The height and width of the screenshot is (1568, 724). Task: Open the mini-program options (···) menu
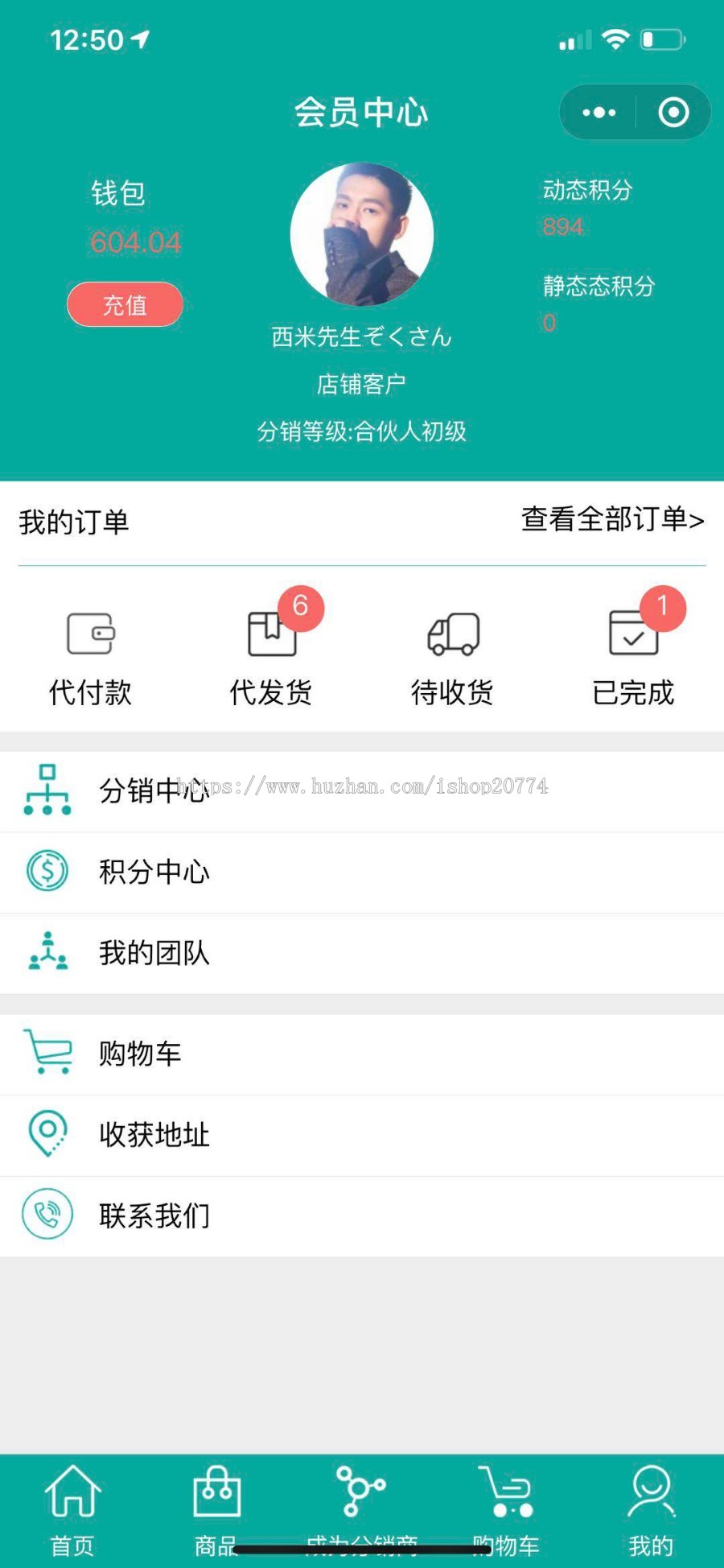point(599,113)
